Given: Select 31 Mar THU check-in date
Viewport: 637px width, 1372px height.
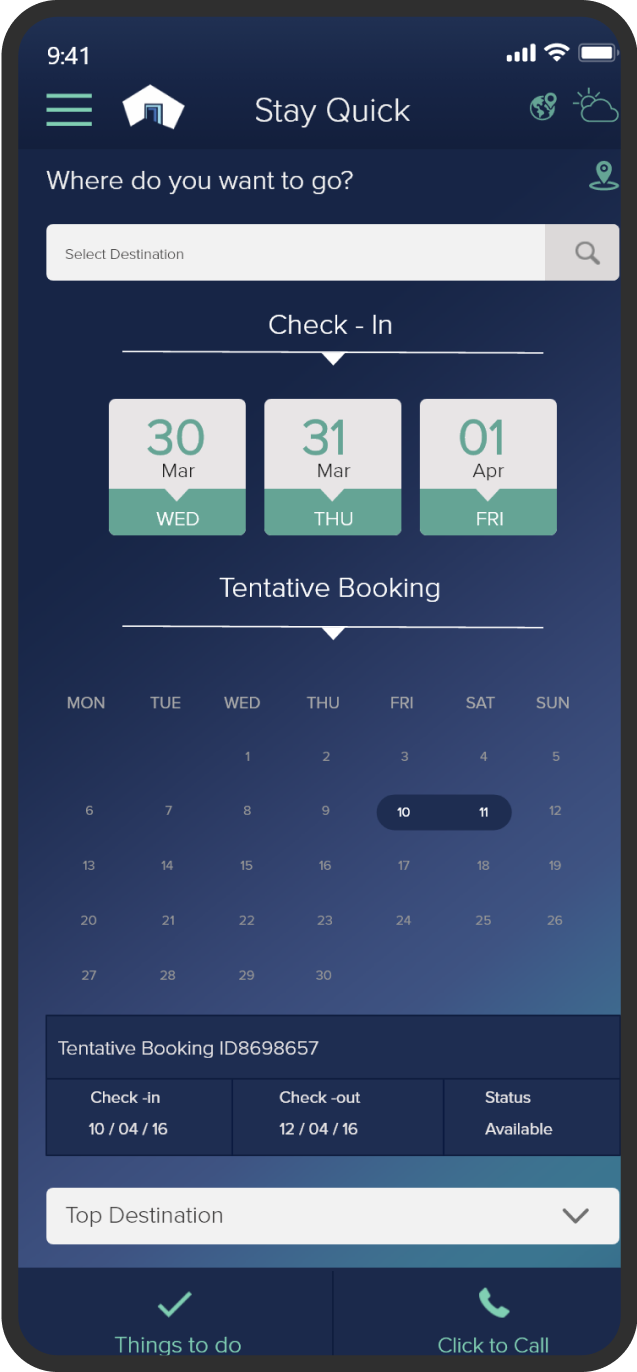Looking at the screenshot, I should (333, 467).
